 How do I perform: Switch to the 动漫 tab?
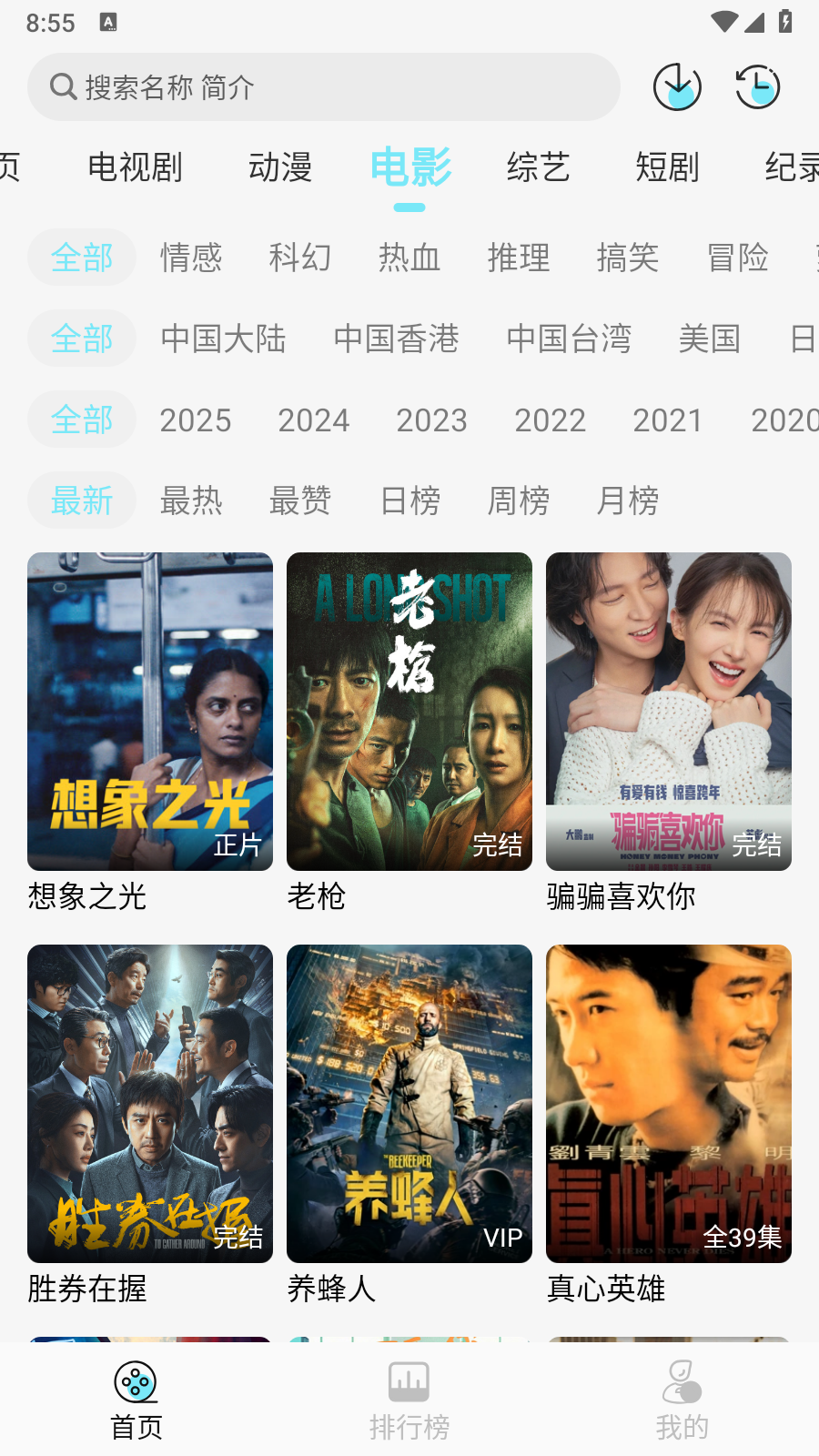coord(280,167)
